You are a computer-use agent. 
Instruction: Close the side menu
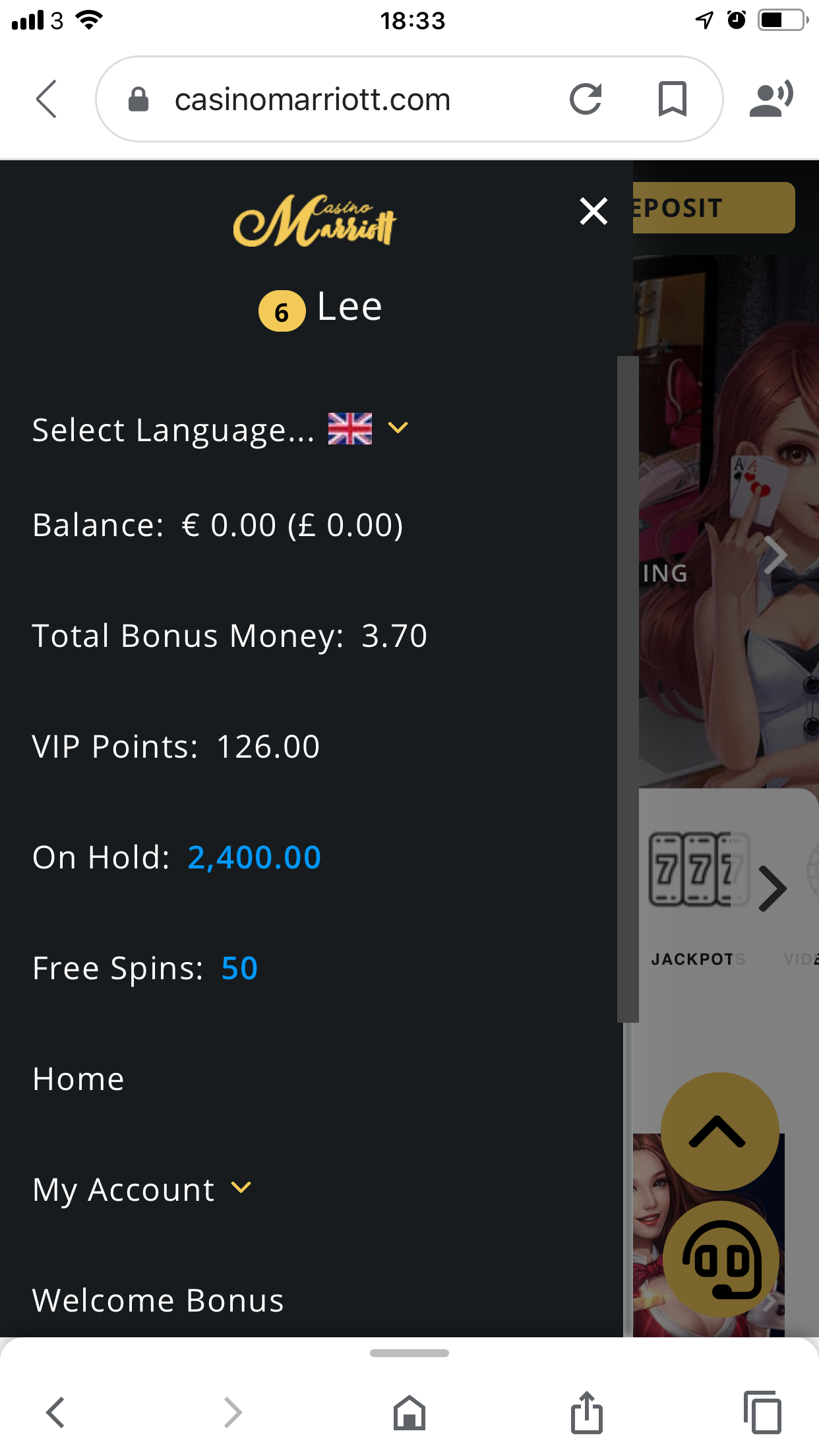click(x=593, y=211)
